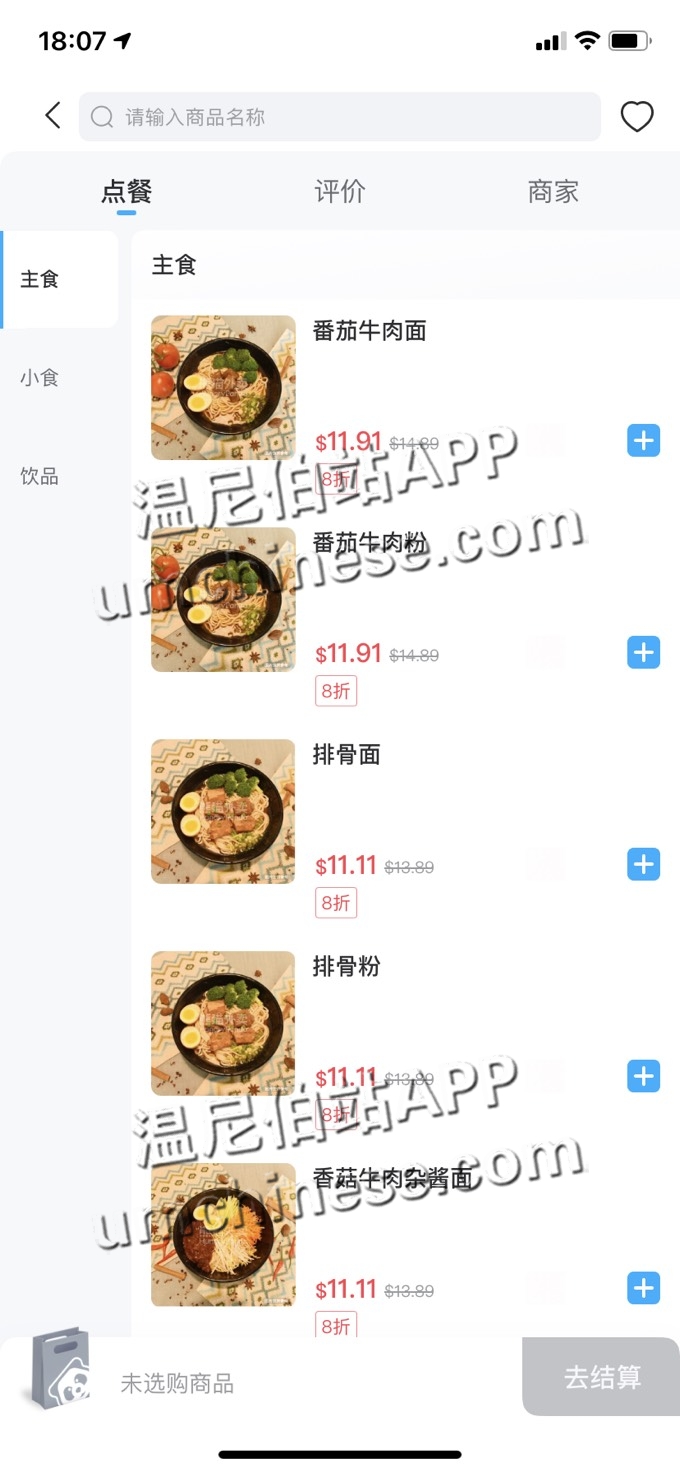The image size is (680, 1472).
Task: Select the 点餐 tab
Action: (x=126, y=191)
